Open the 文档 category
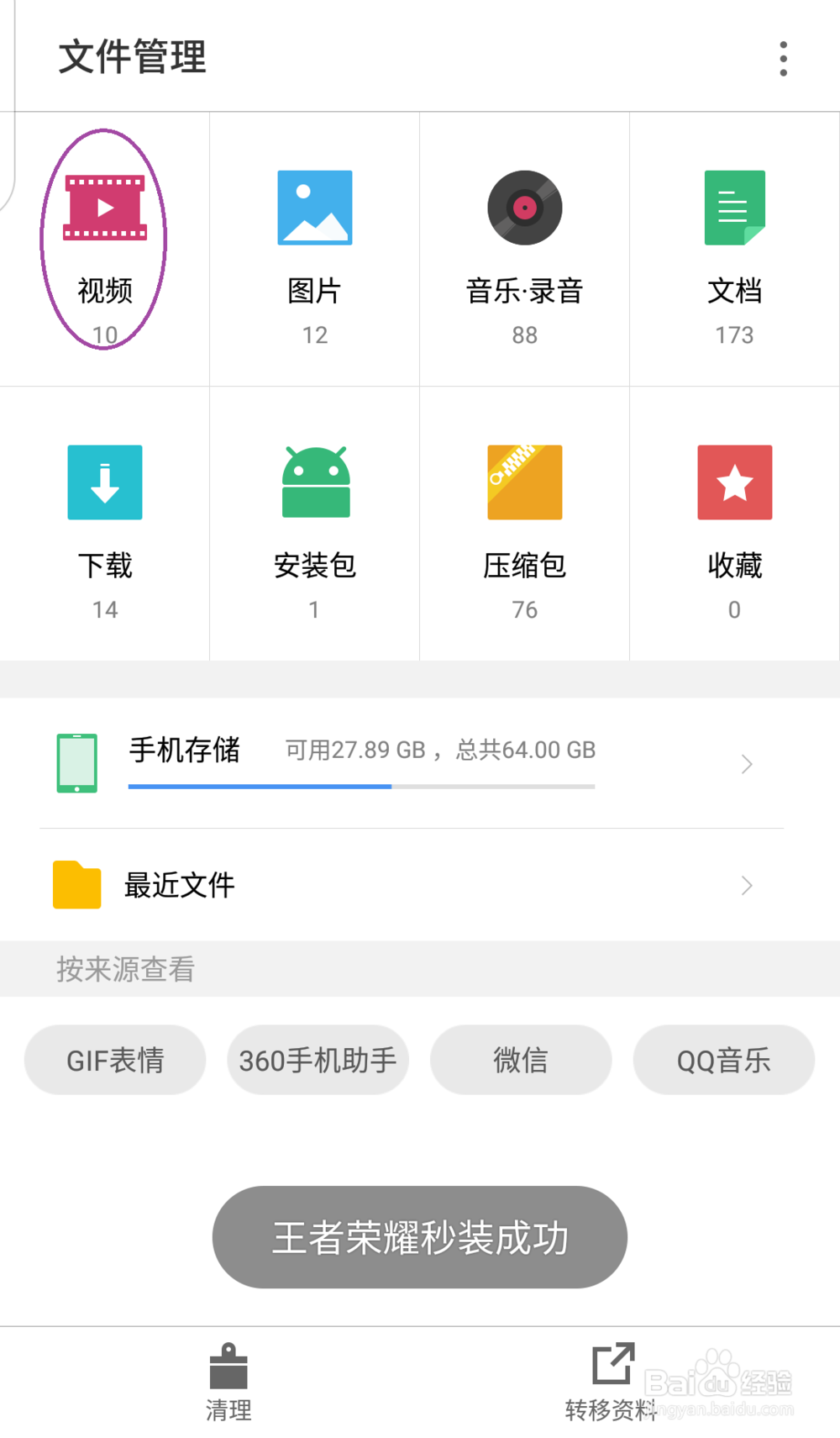 tap(735, 249)
